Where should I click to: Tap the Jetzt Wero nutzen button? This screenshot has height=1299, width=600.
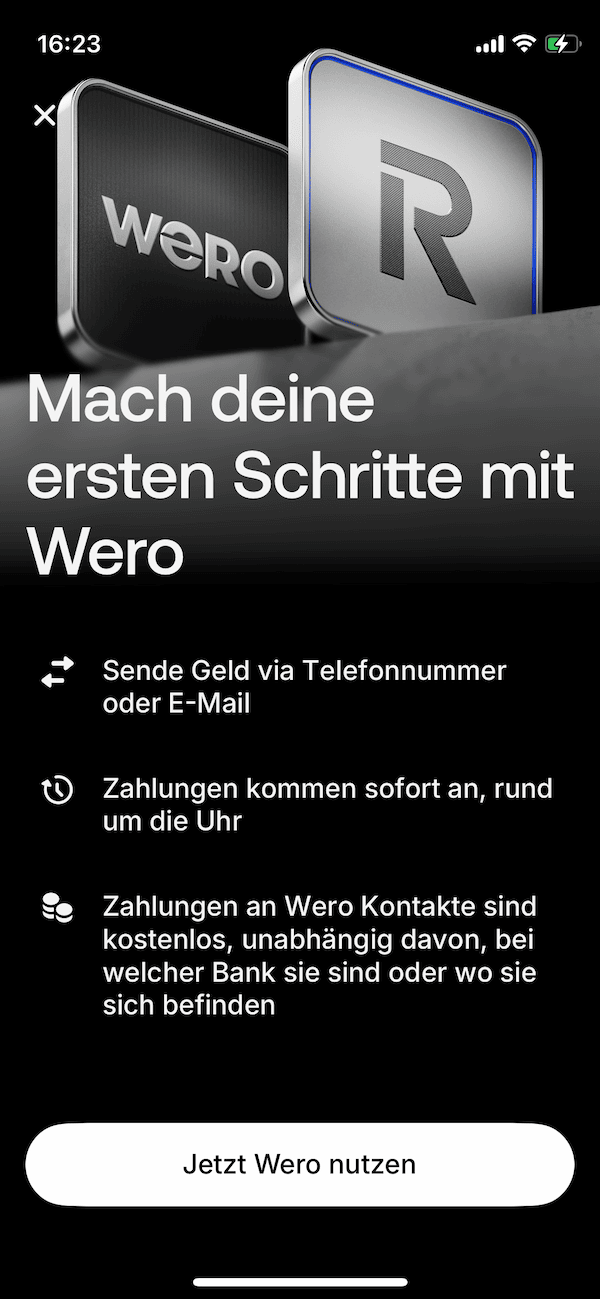coord(300,1164)
